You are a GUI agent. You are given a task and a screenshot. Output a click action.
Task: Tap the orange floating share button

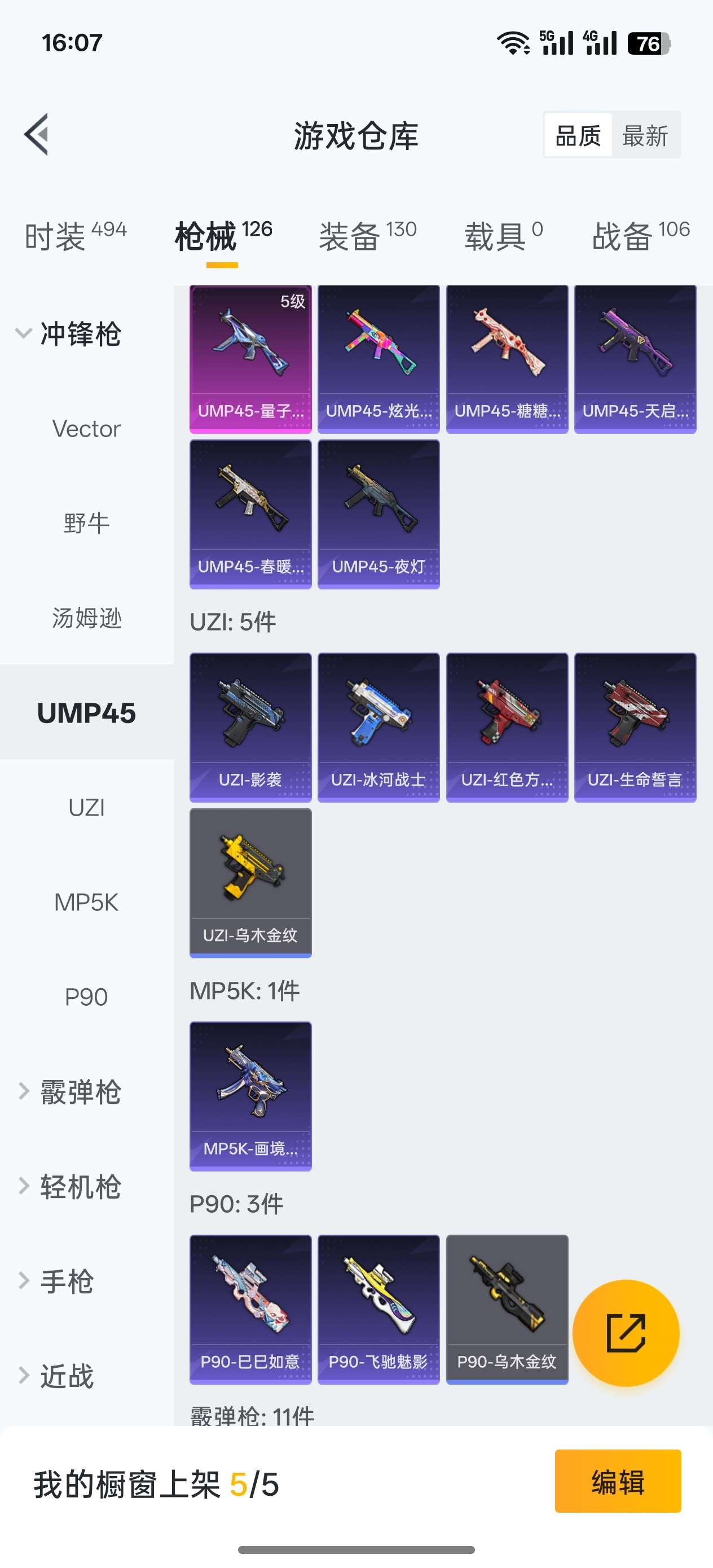click(626, 1332)
